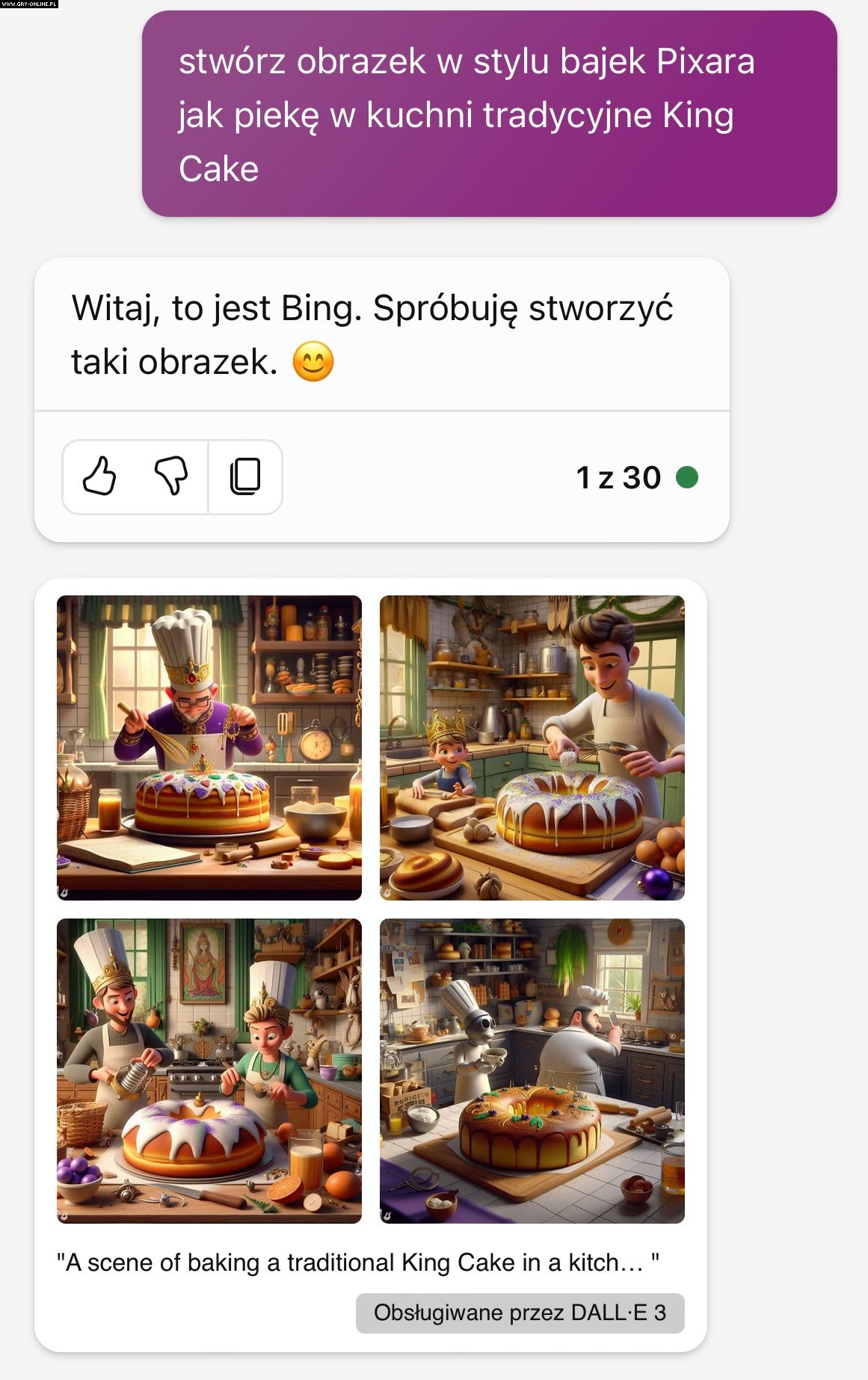868x1380 pixels.
Task: Open image of chef with purple jacket
Action: point(209,747)
